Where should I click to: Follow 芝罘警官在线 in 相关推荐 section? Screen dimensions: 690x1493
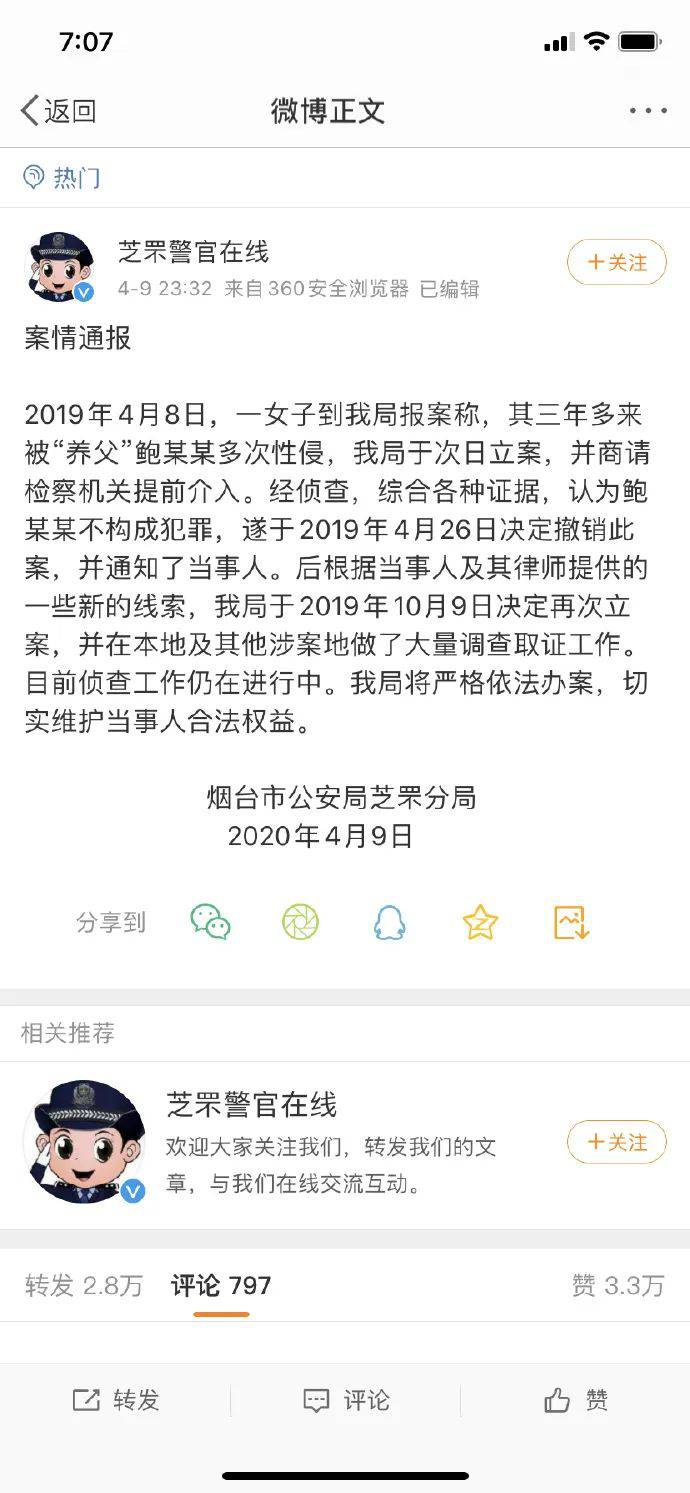pos(616,1142)
